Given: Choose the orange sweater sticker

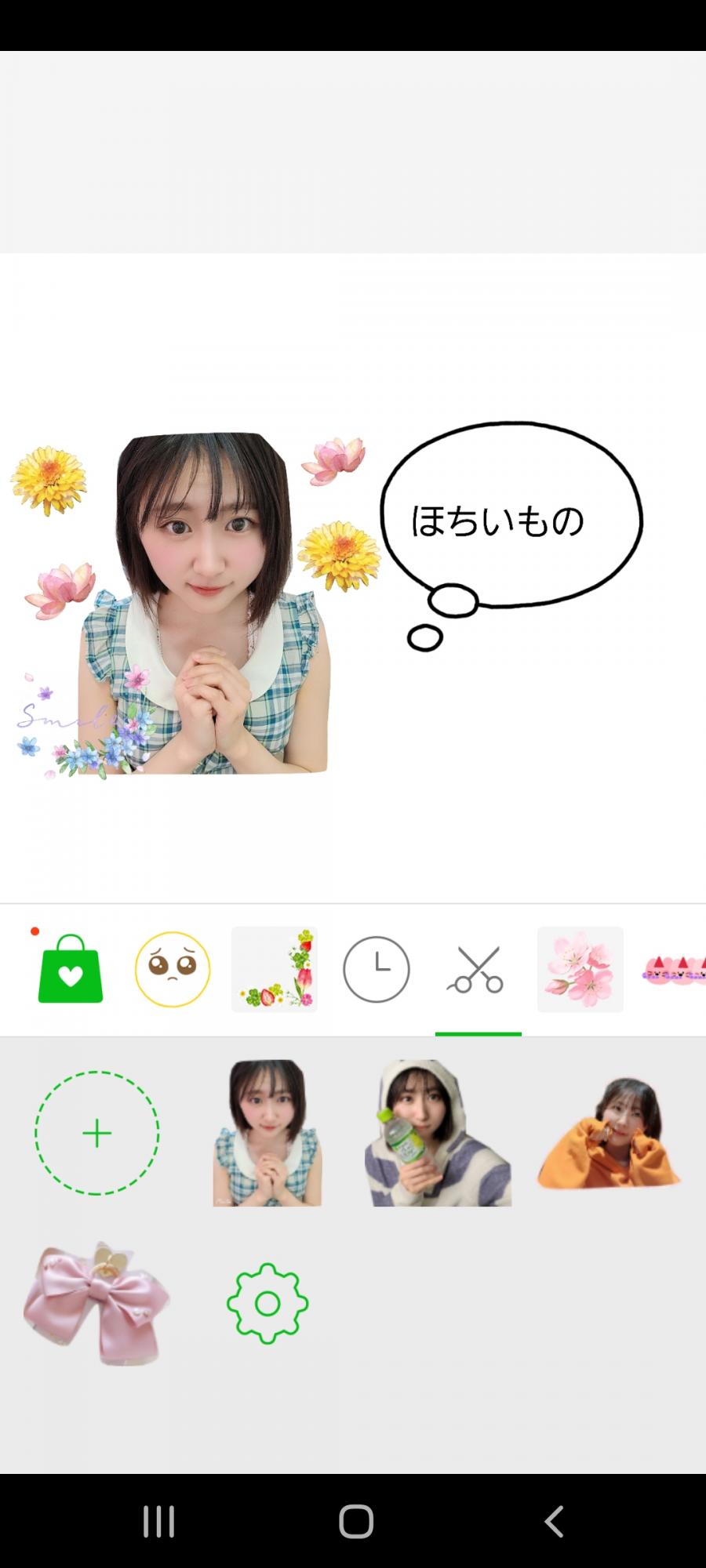Looking at the screenshot, I should [x=609, y=1133].
